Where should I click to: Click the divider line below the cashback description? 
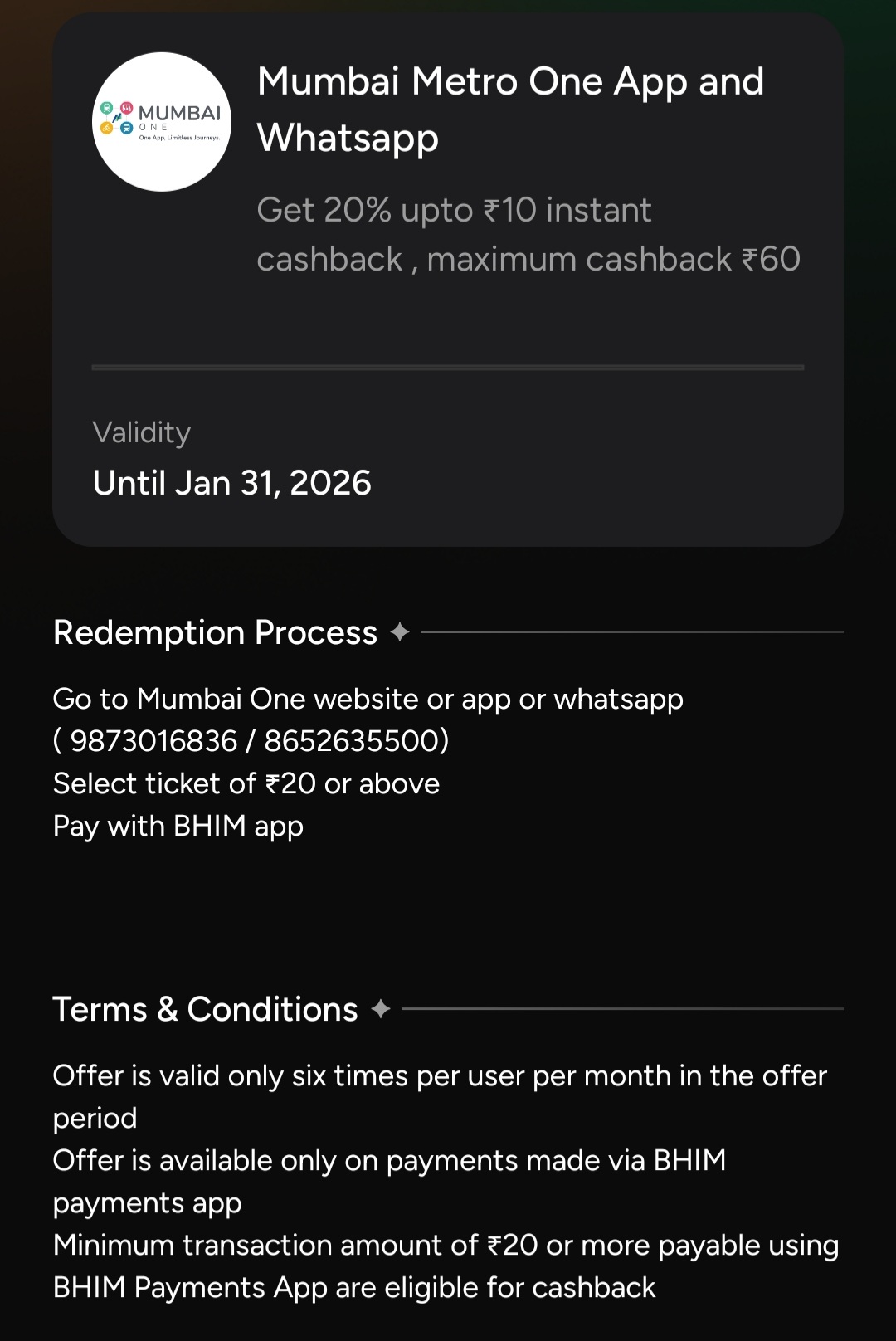click(448, 366)
